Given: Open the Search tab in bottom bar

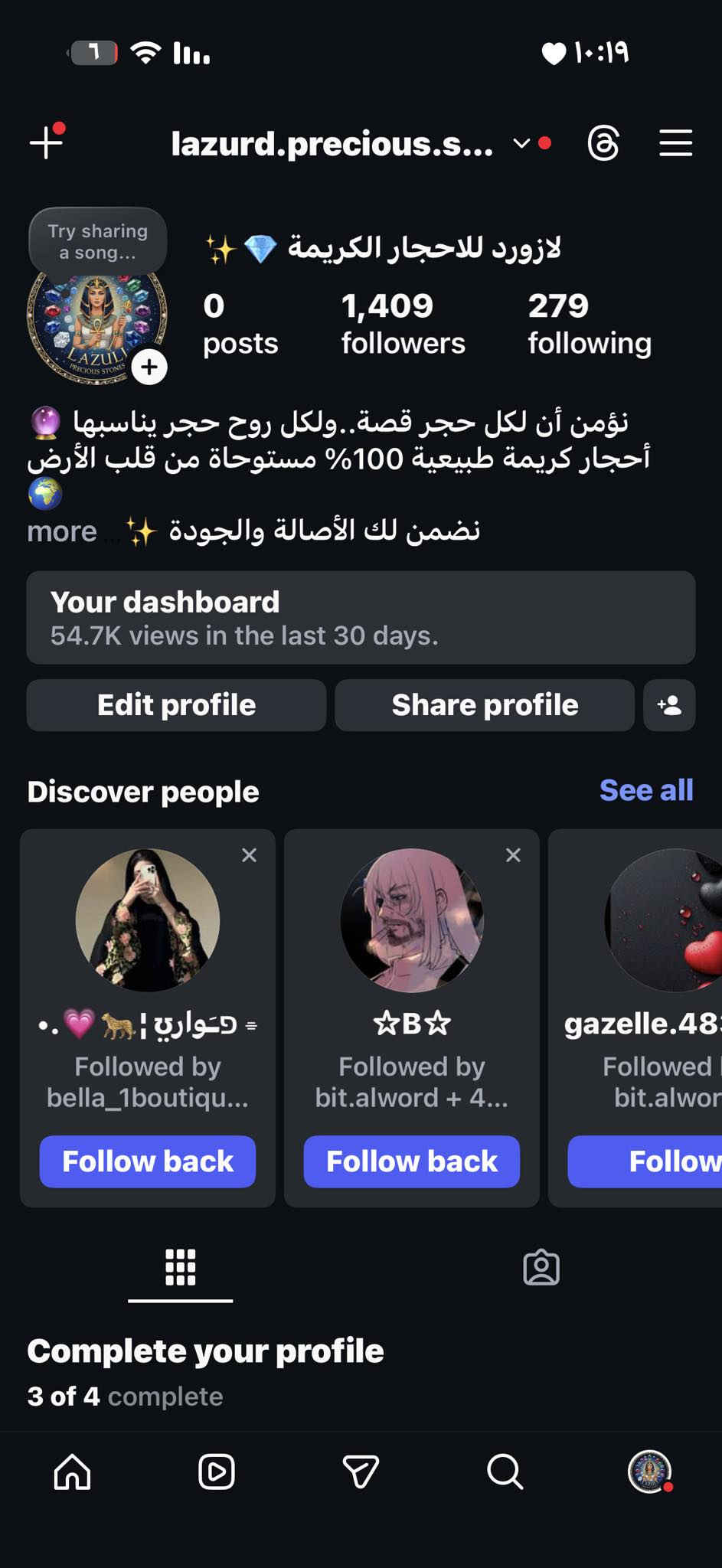Looking at the screenshot, I should click(505, 1472).
